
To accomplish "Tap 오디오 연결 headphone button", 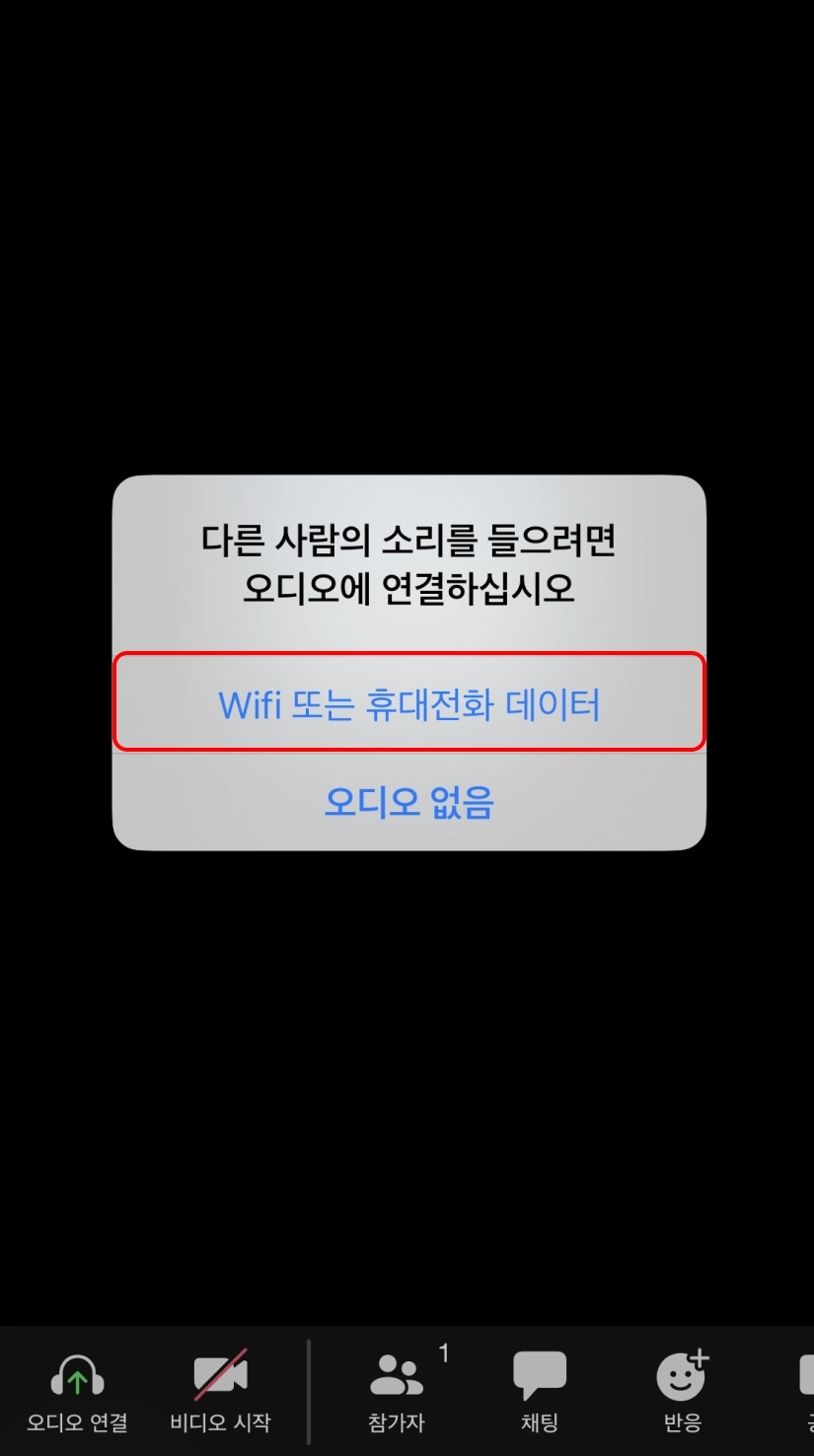I will click(x=77, y=1389).
